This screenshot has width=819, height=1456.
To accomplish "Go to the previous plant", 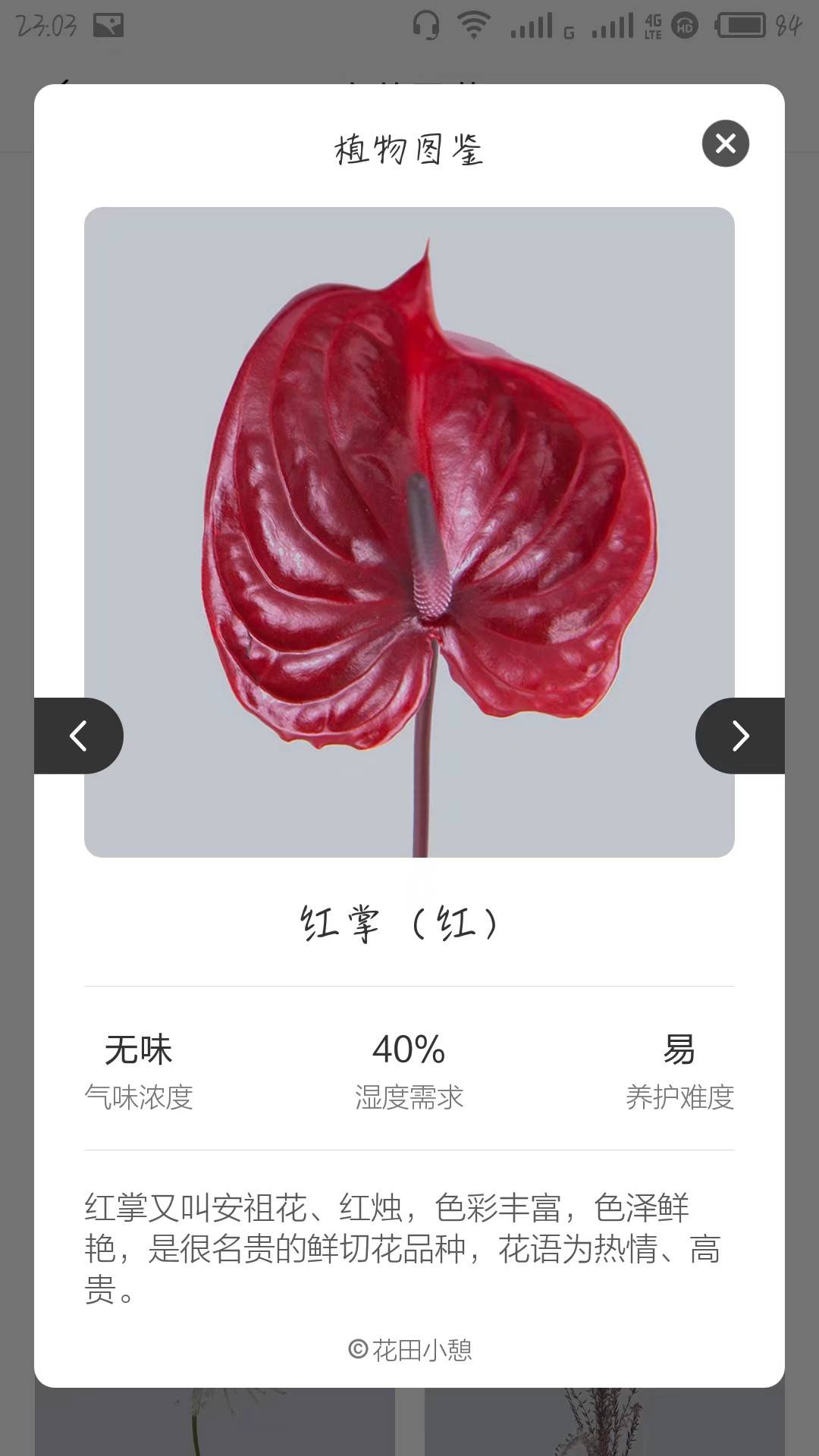I will pyautogui.click(x=79, y=736).
